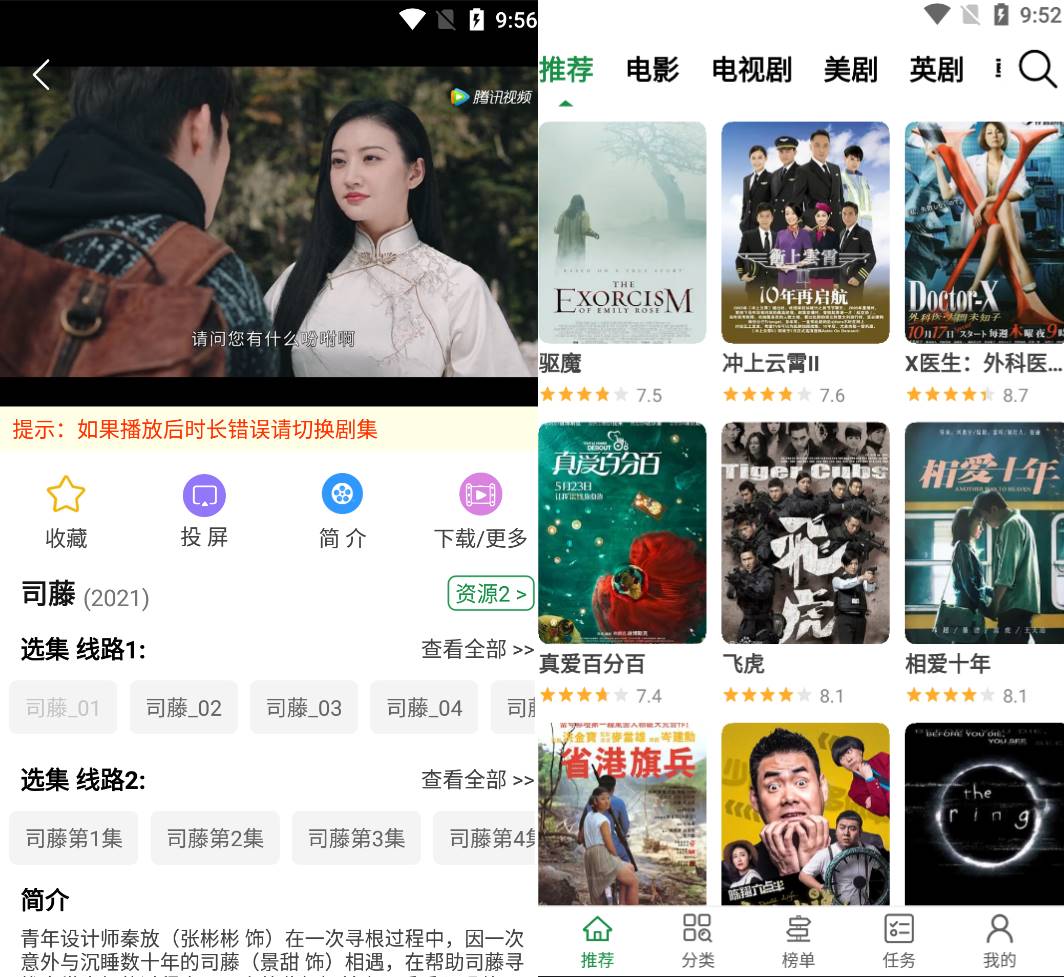Viewport: 1064px width, 977px height.
Task: Switch source via 资源2 button
Action: click(490, 593)
